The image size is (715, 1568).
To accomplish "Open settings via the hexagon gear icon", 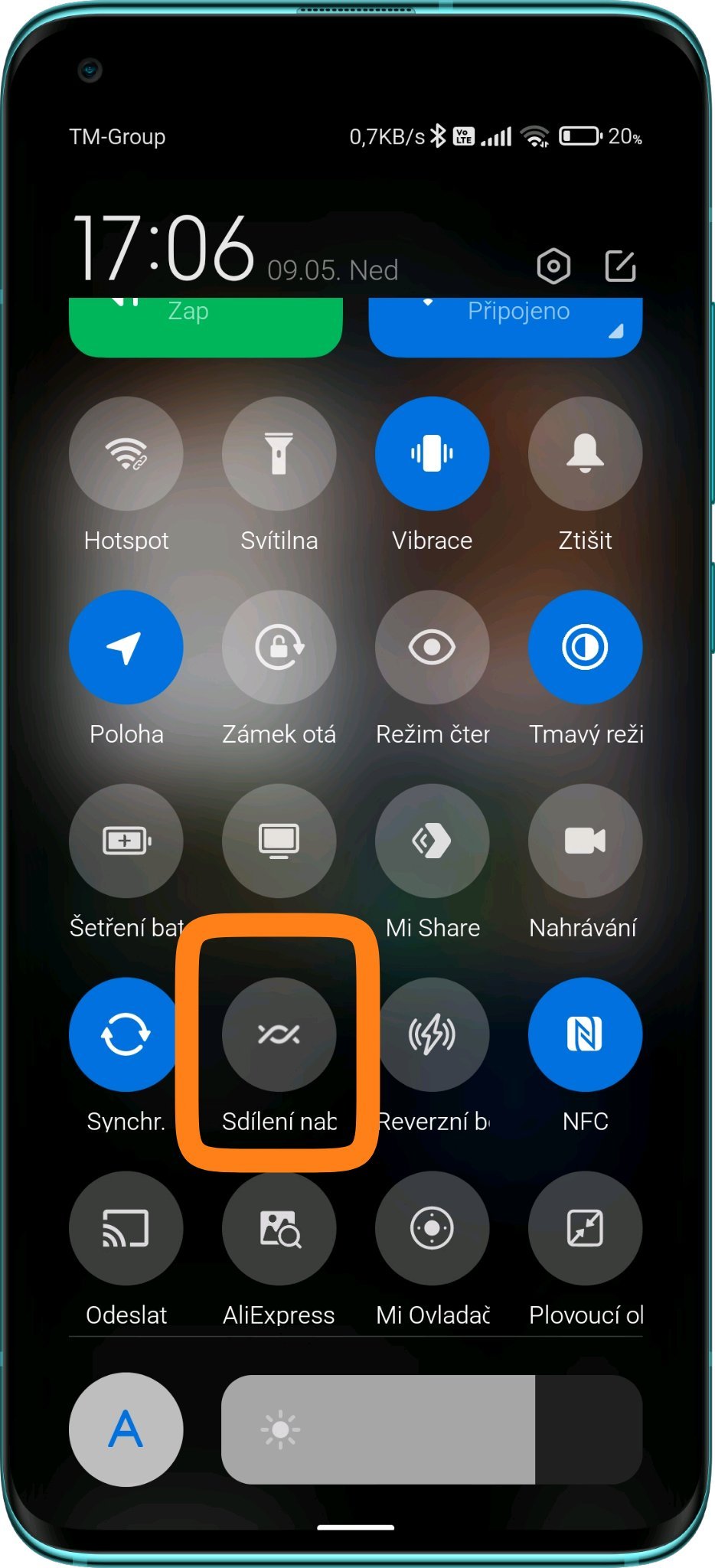I will tap(553, 266).
